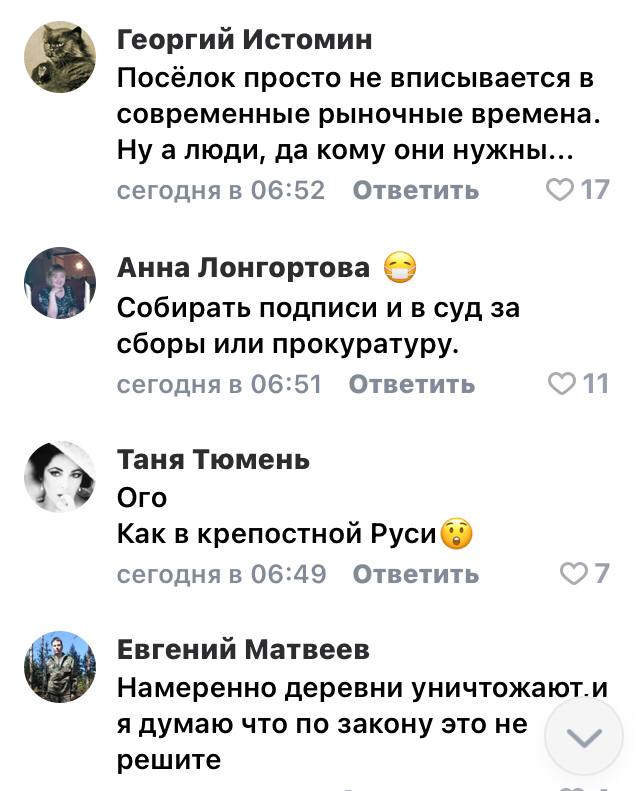
Task: Jump down with the round arrow button
Action: (x=585, y=738)
